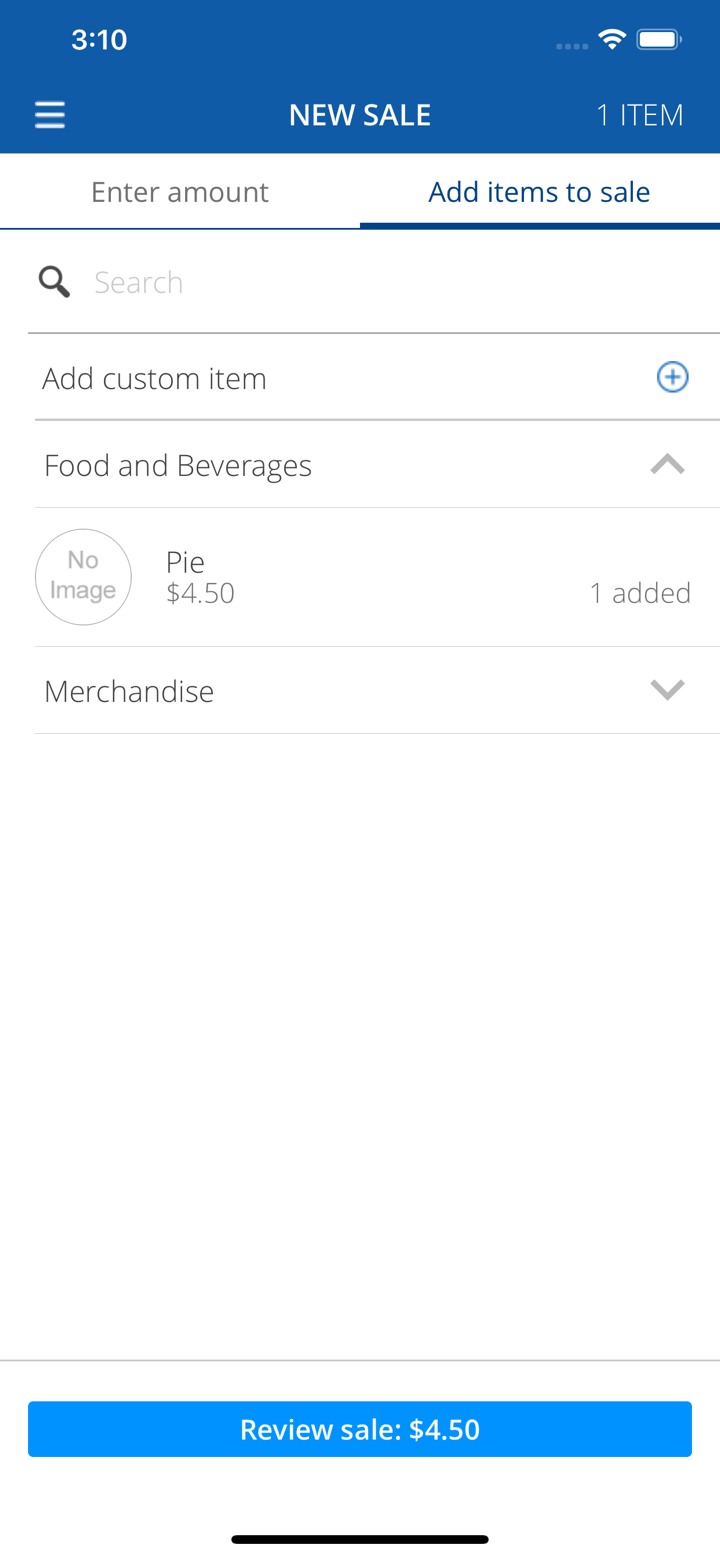This screenshot has height=1558, width=720.
Task: Review the $4.50 sale
Action: 360,1429
